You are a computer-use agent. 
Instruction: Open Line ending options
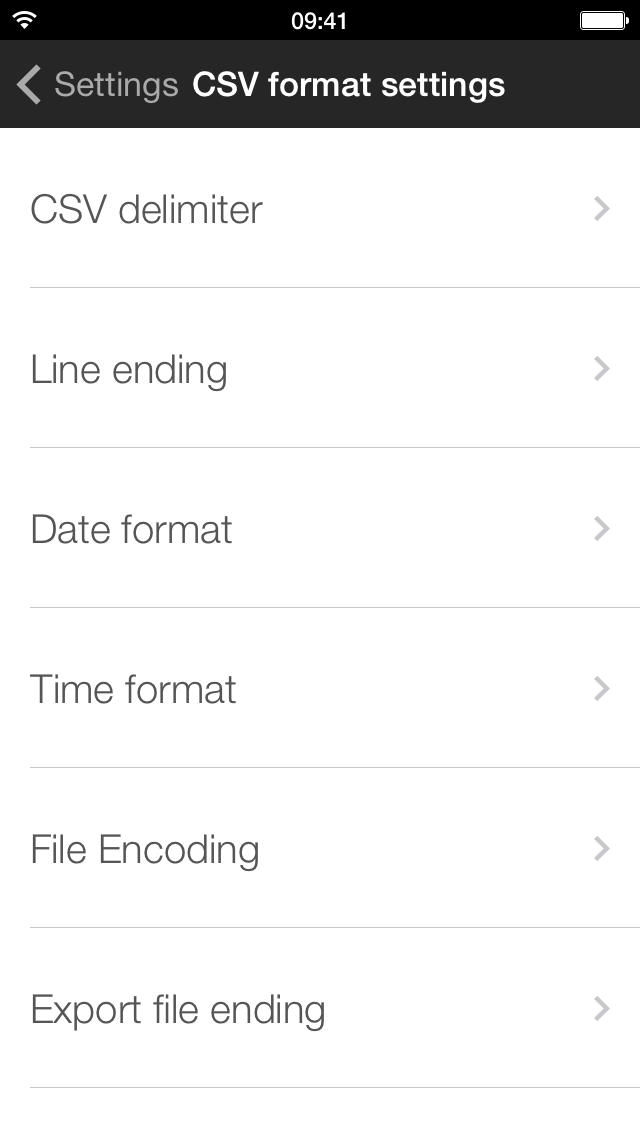[320, 368]
